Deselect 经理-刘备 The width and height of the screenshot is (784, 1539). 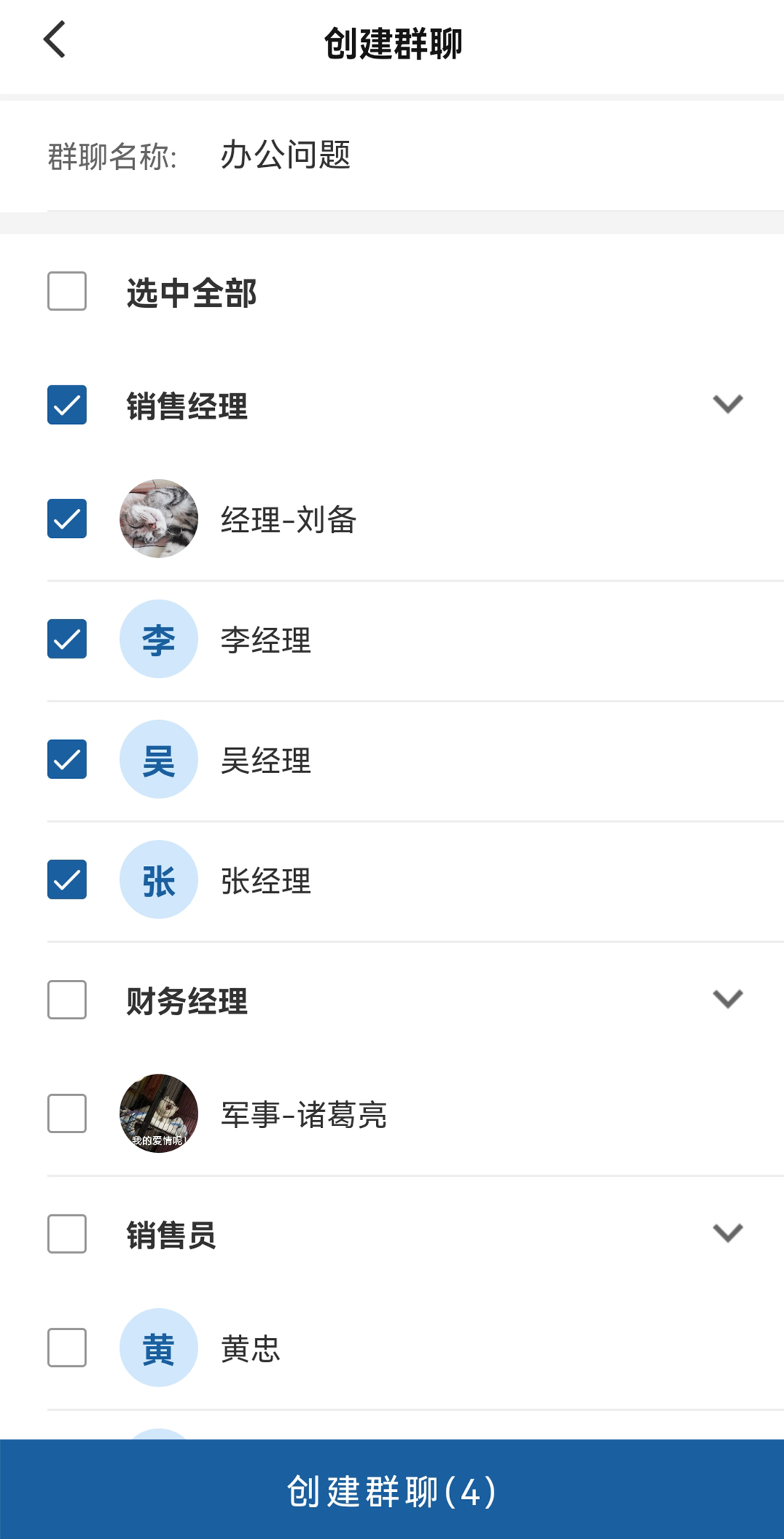(x=67, y=518)
